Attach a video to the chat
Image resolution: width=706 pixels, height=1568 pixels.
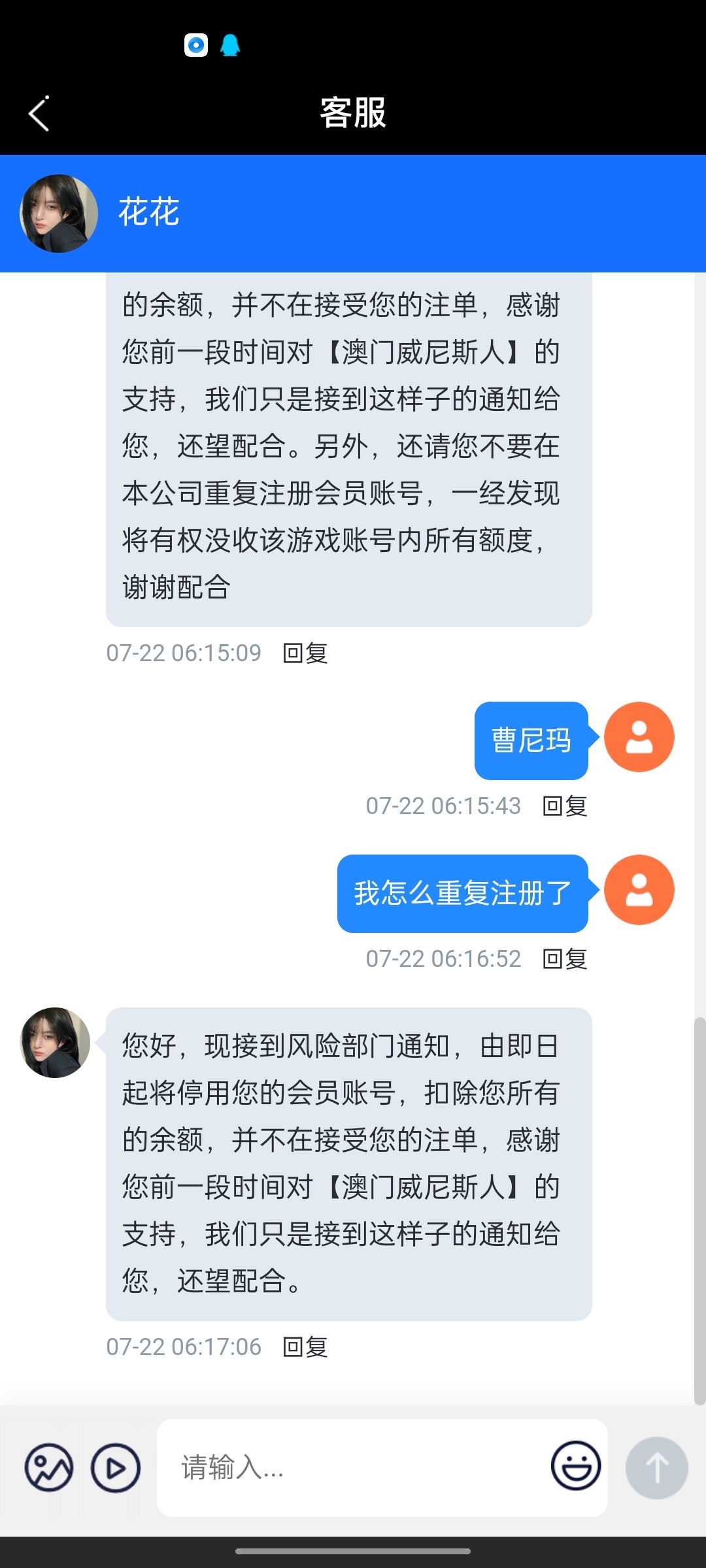click(116, 1467)
